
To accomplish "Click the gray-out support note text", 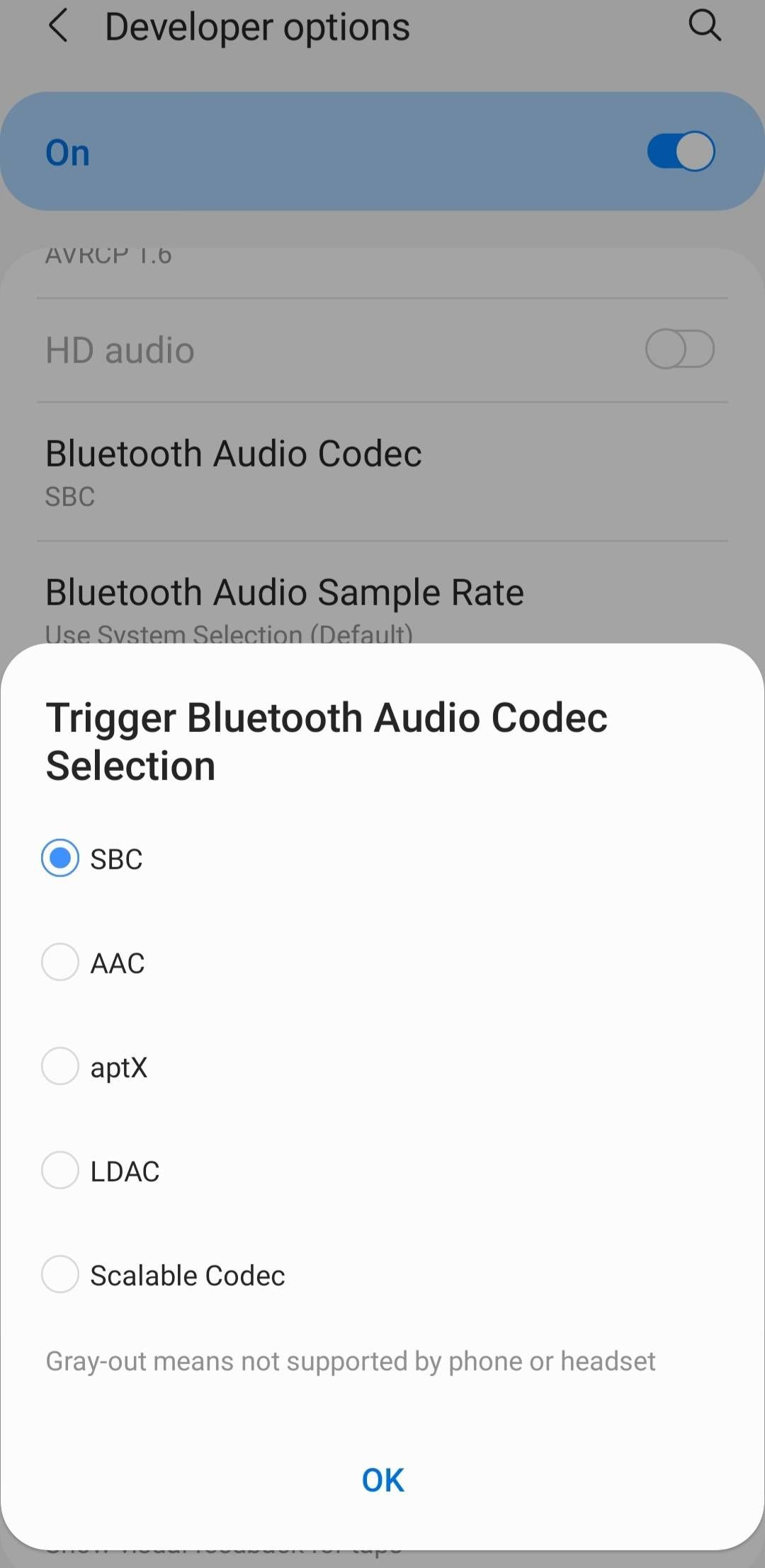I will coord(351,1361).
